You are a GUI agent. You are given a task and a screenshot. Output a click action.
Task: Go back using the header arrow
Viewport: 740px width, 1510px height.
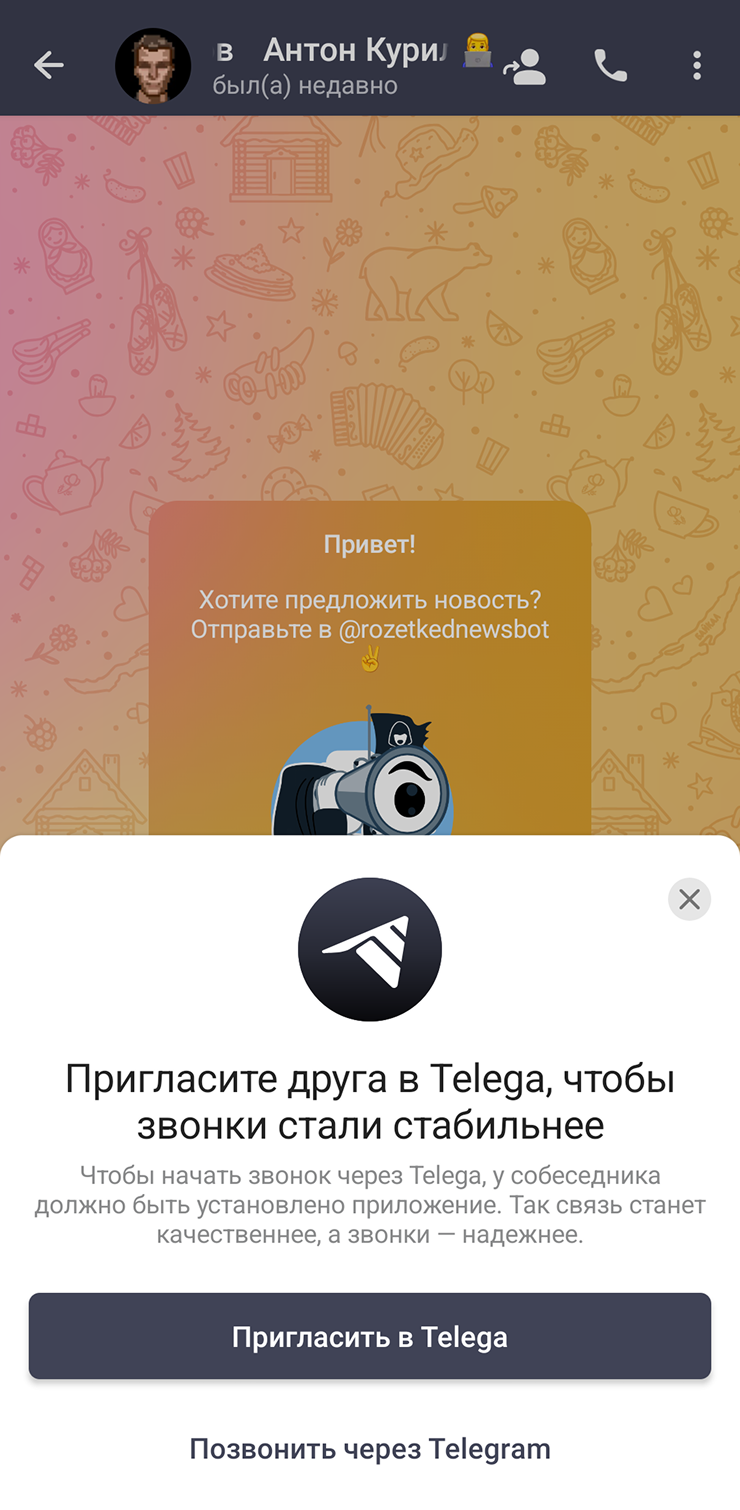pos(48,66)
